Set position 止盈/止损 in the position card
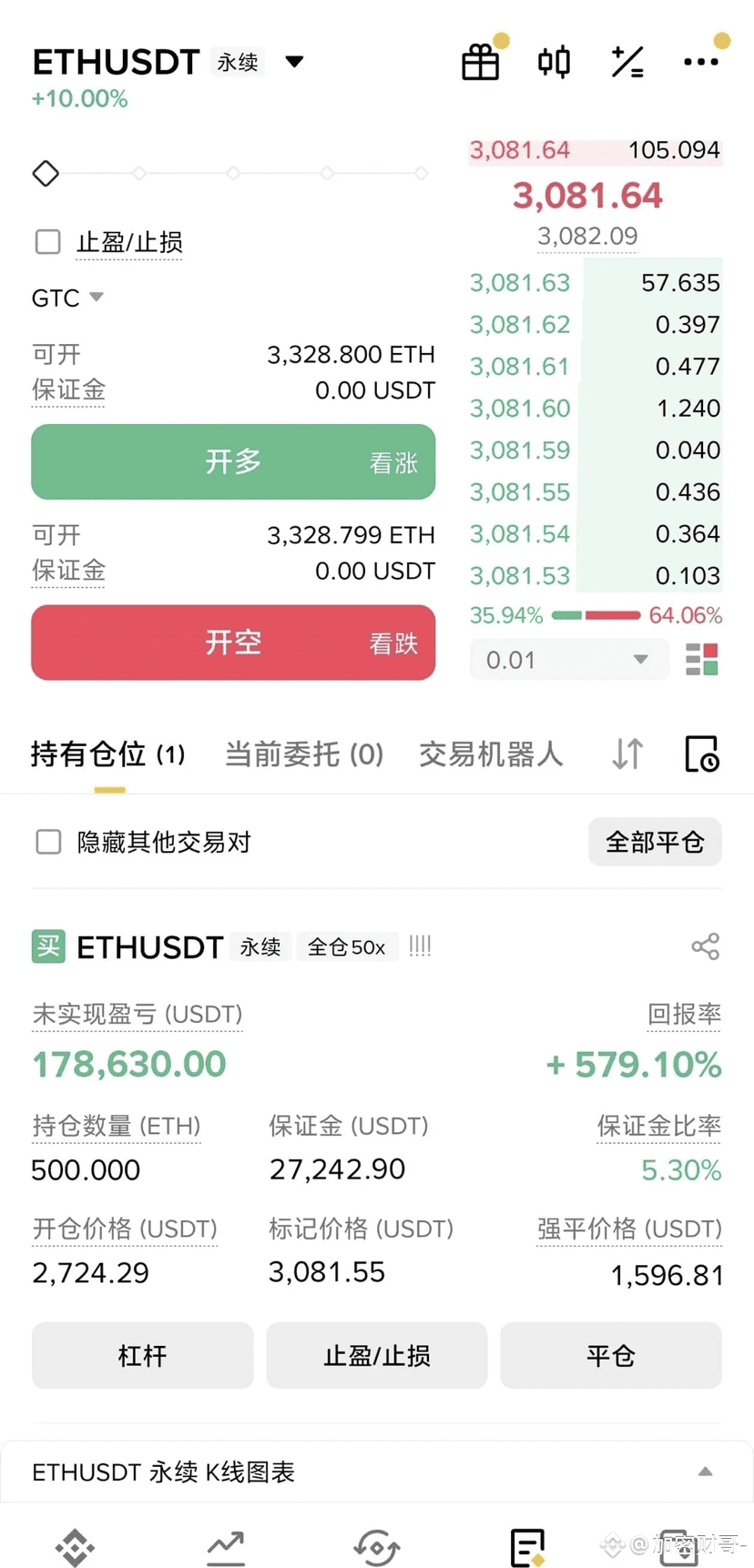The image size is (754, 1568). pyautogui.click(x=377, y=1356)
